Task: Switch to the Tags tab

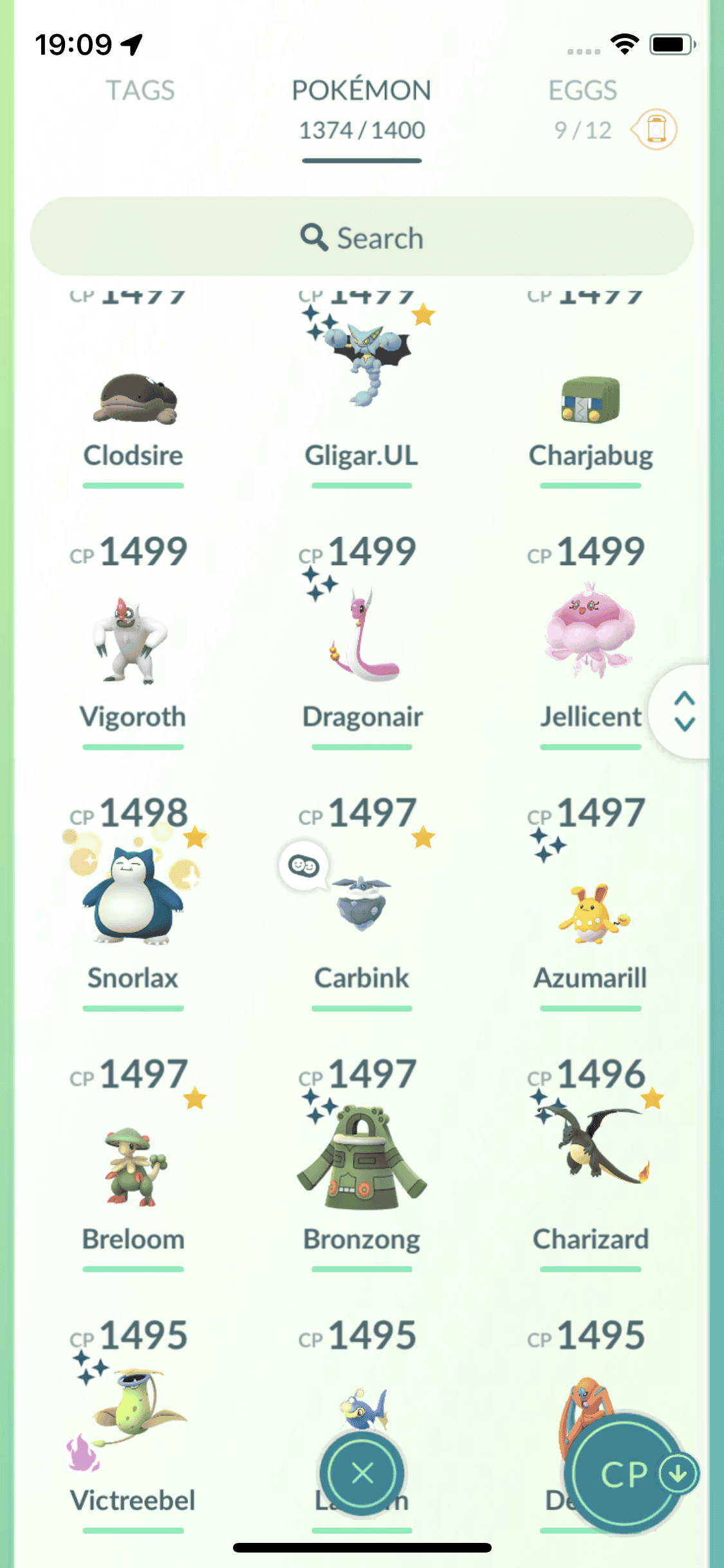Action: pos(140,91)
